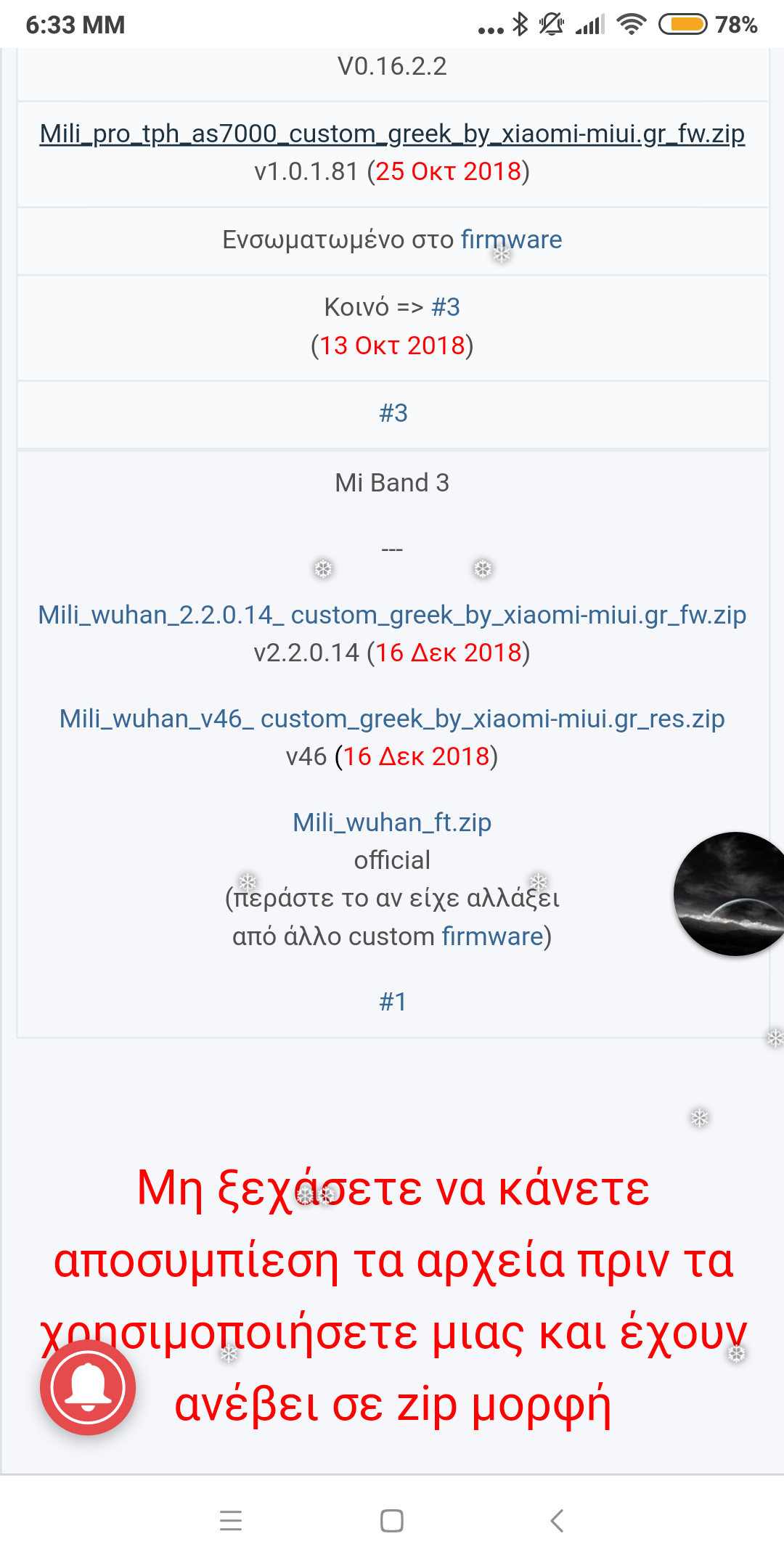Go back with the system back button
The height and width of the screenshot is (1568, 784).
[x=557, y=1520]
